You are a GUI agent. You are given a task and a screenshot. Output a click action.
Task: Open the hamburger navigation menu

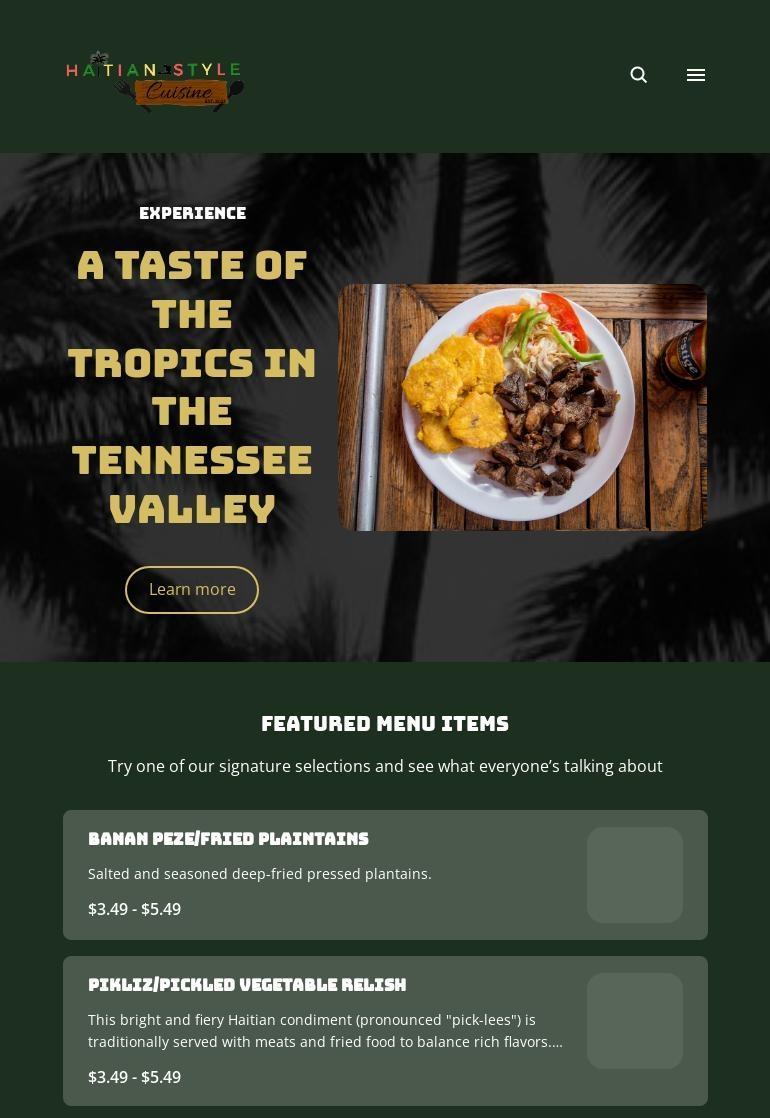[696, 75]
